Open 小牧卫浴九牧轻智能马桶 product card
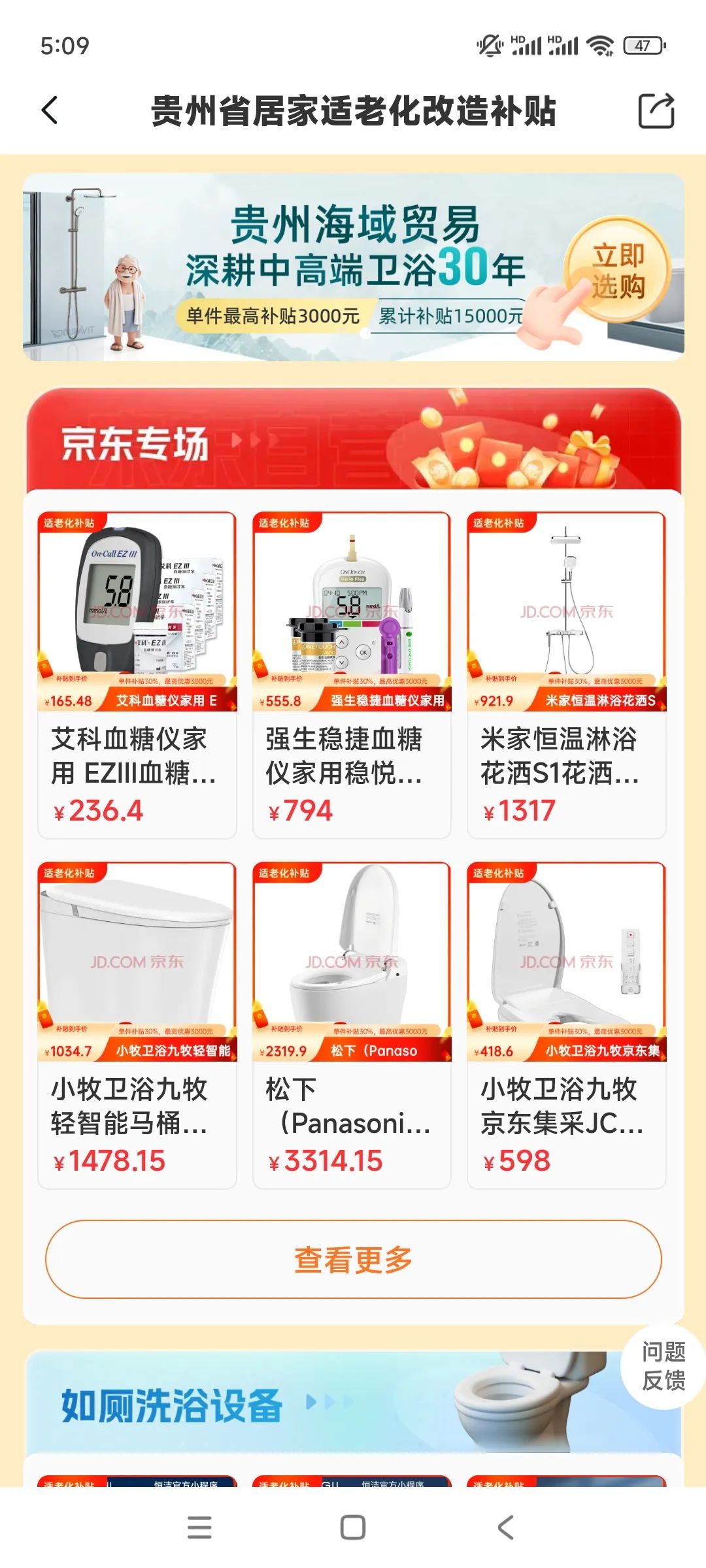This screenshot has height=1568, width=706. click(x=137, y=1024)
